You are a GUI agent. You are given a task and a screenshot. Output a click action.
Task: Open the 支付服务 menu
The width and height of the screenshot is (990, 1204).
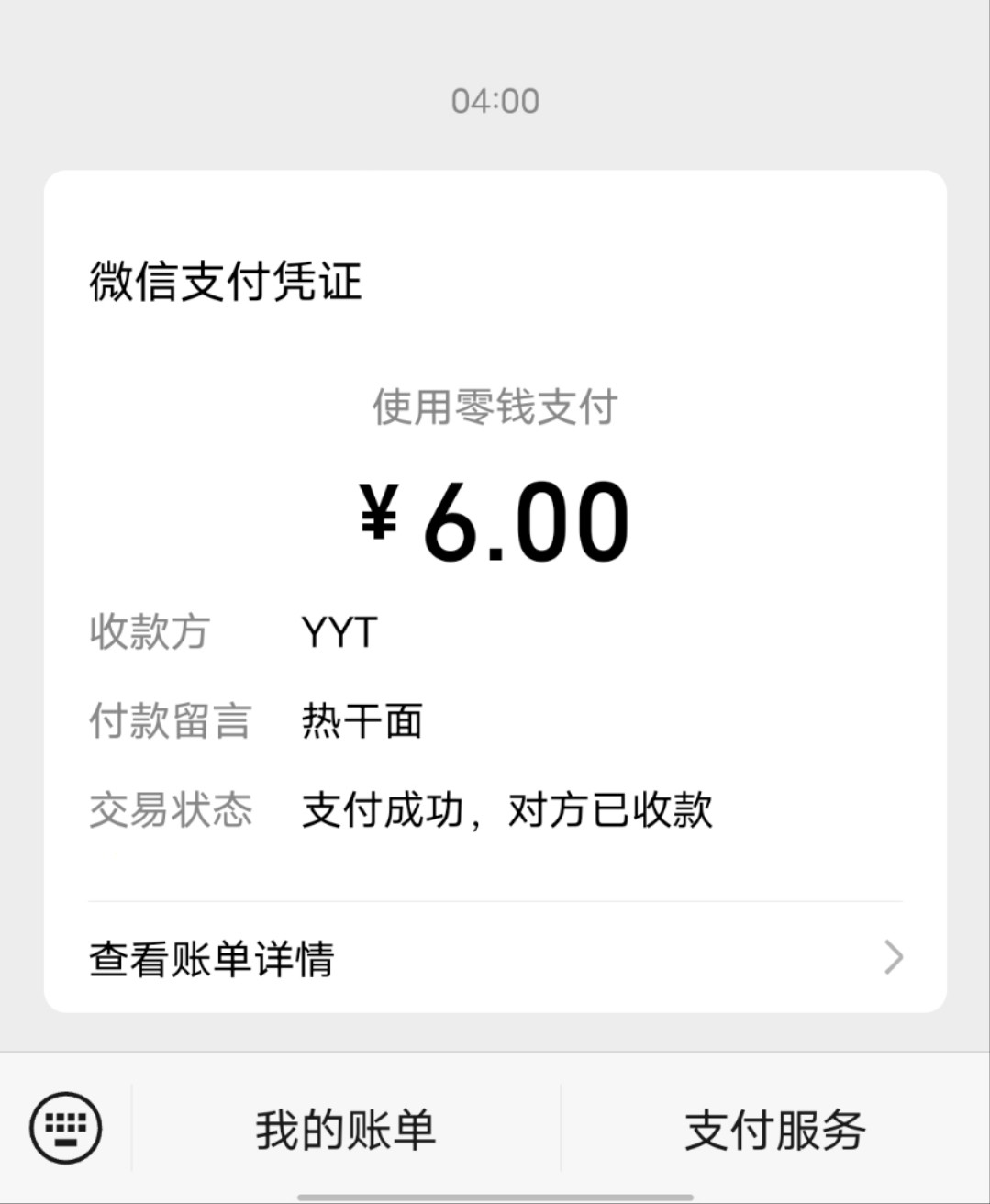[x=775, y=1130]
